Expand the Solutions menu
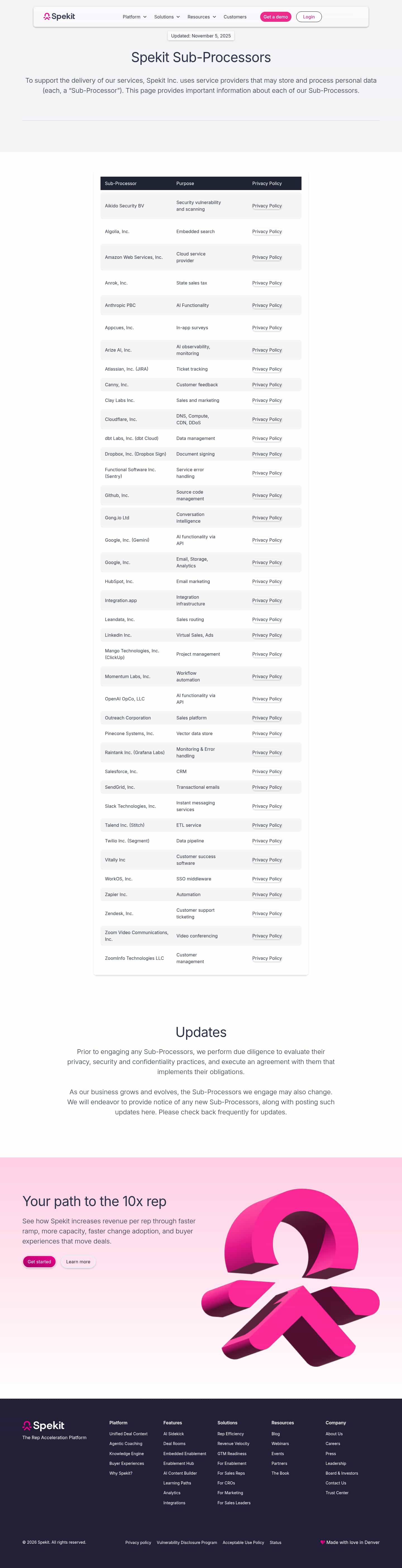This screenshot has height=1568, width=402. [167, 17]
